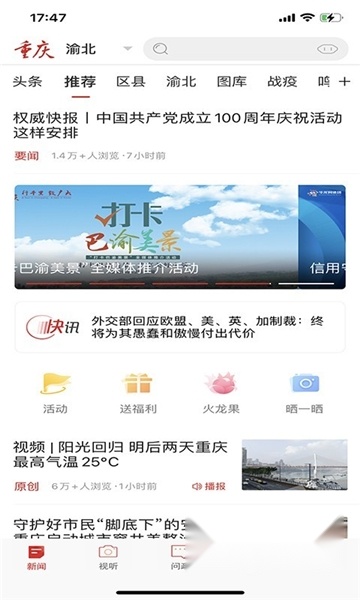Open the 快讯 foreign ministry news flash
Viewport: 360px width, 600px height.
180,327
